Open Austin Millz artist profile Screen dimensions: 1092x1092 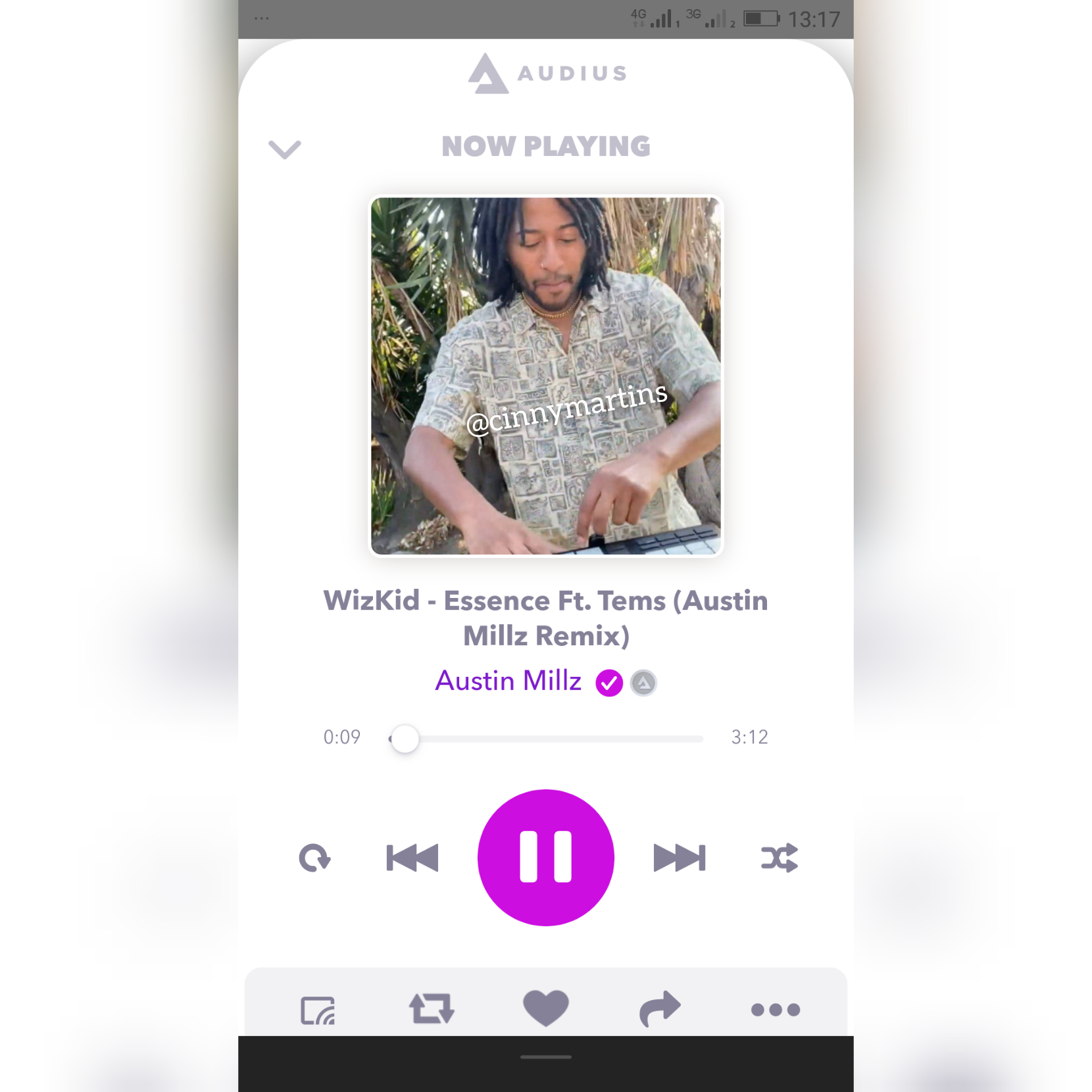pos(508,681)
